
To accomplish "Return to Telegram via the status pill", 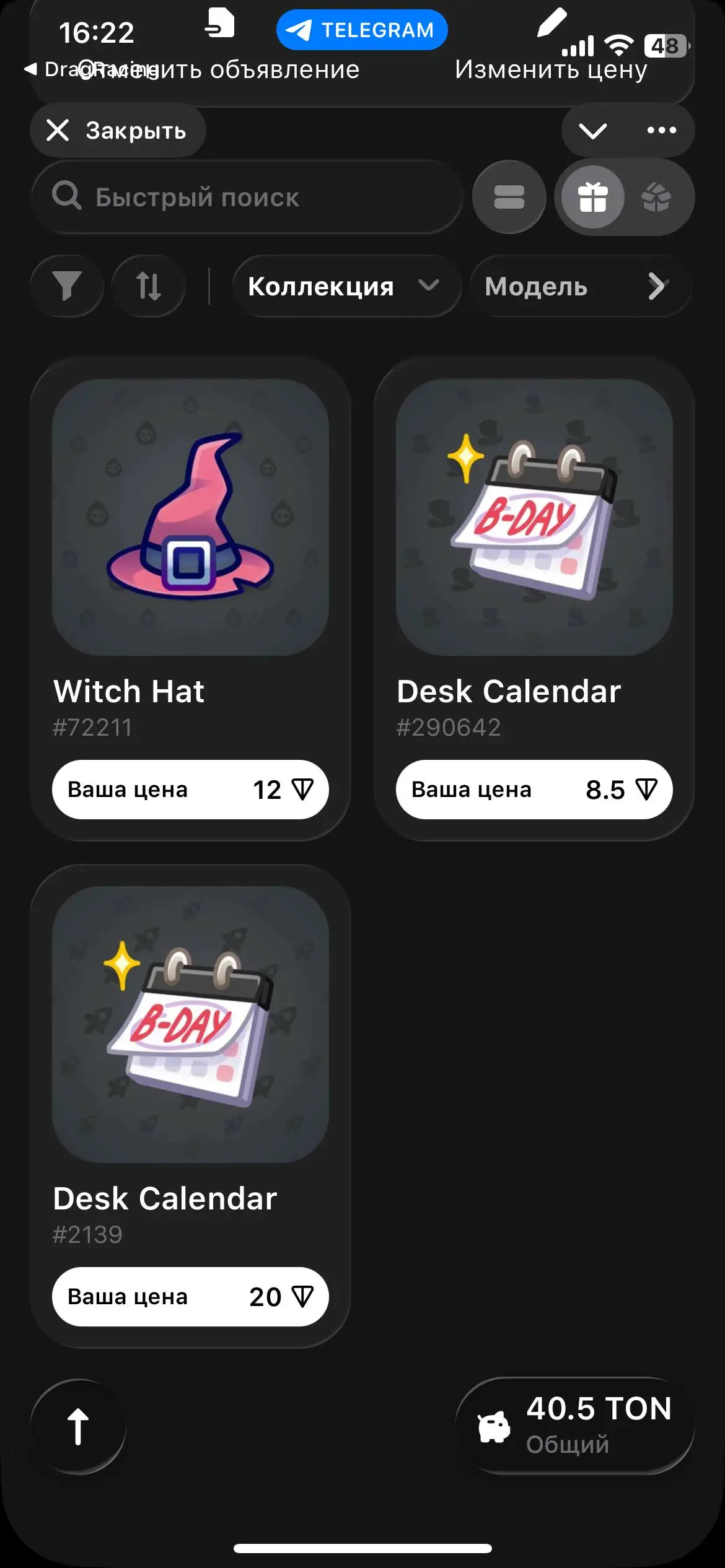I will pyautogui.click(x=362, y=30).
